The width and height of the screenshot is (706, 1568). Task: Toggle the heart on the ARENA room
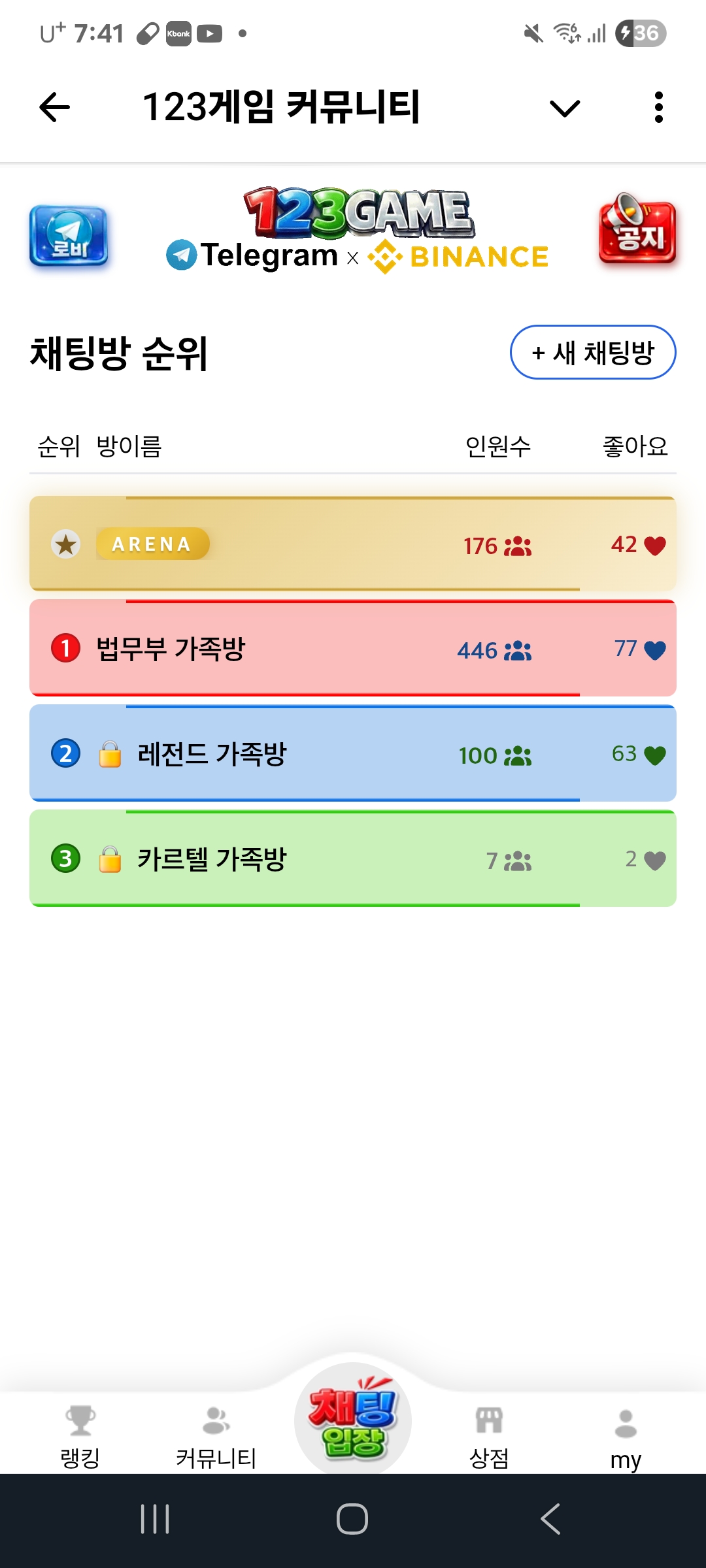pyautogui.click(x=653, y=544)
